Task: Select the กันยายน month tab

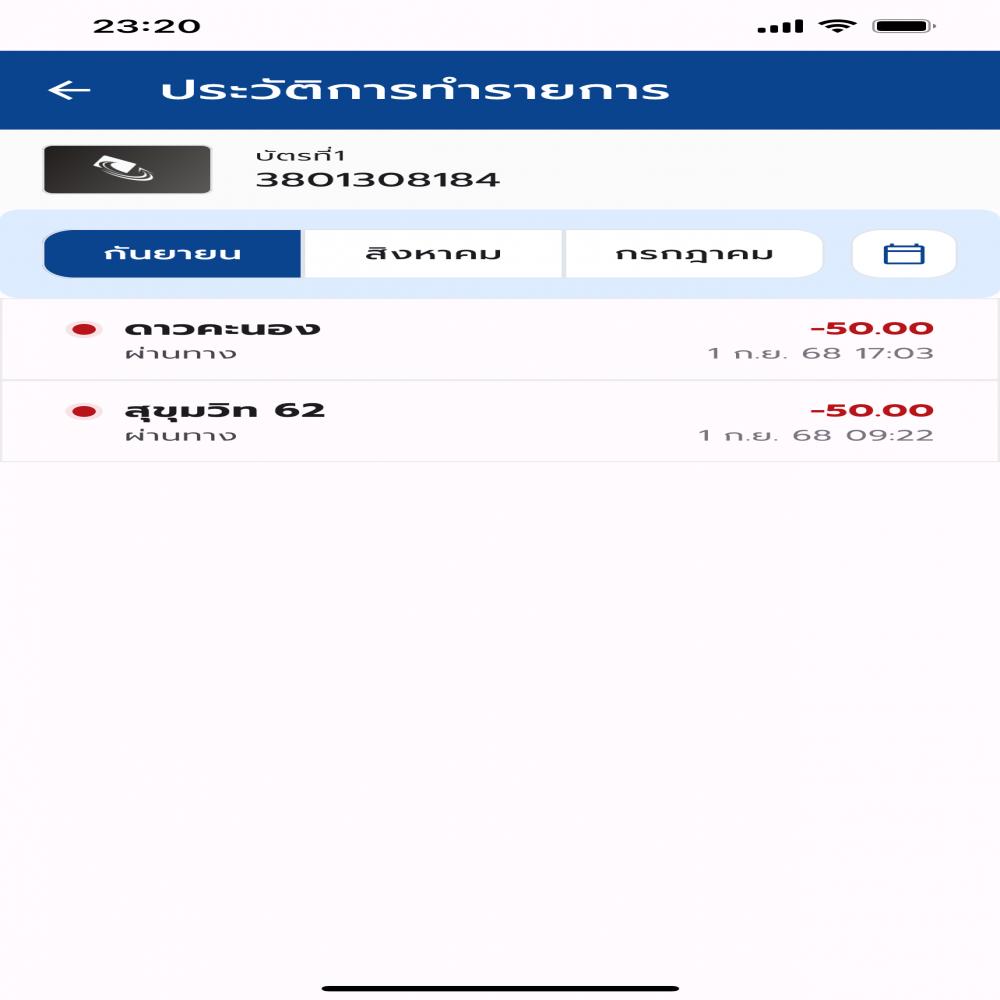Action: 172,253
